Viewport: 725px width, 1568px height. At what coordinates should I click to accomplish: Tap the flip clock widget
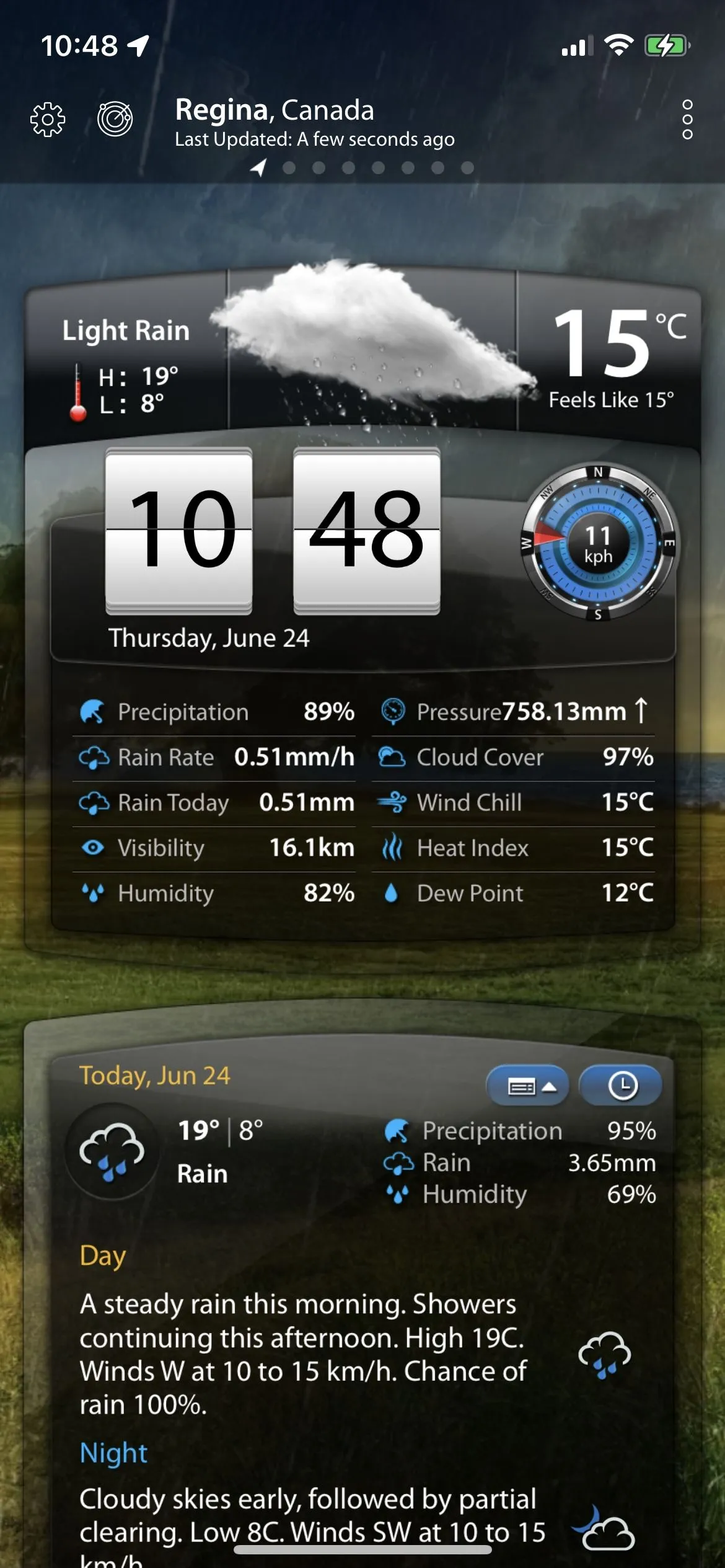[x=273, y=530]
